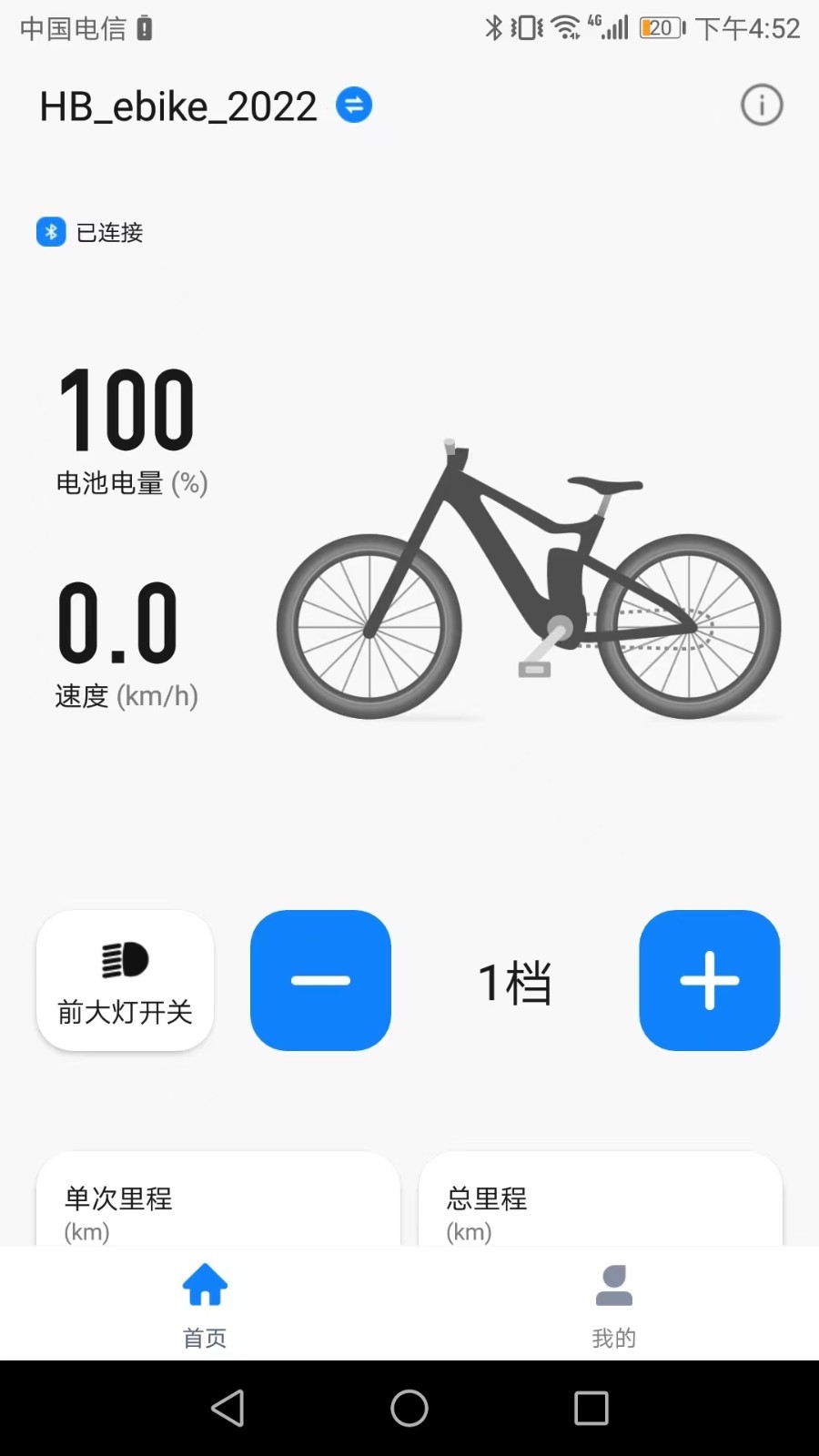Switch to the 首页 tab
This screenshot has height=1456, width=819.
204,1304
